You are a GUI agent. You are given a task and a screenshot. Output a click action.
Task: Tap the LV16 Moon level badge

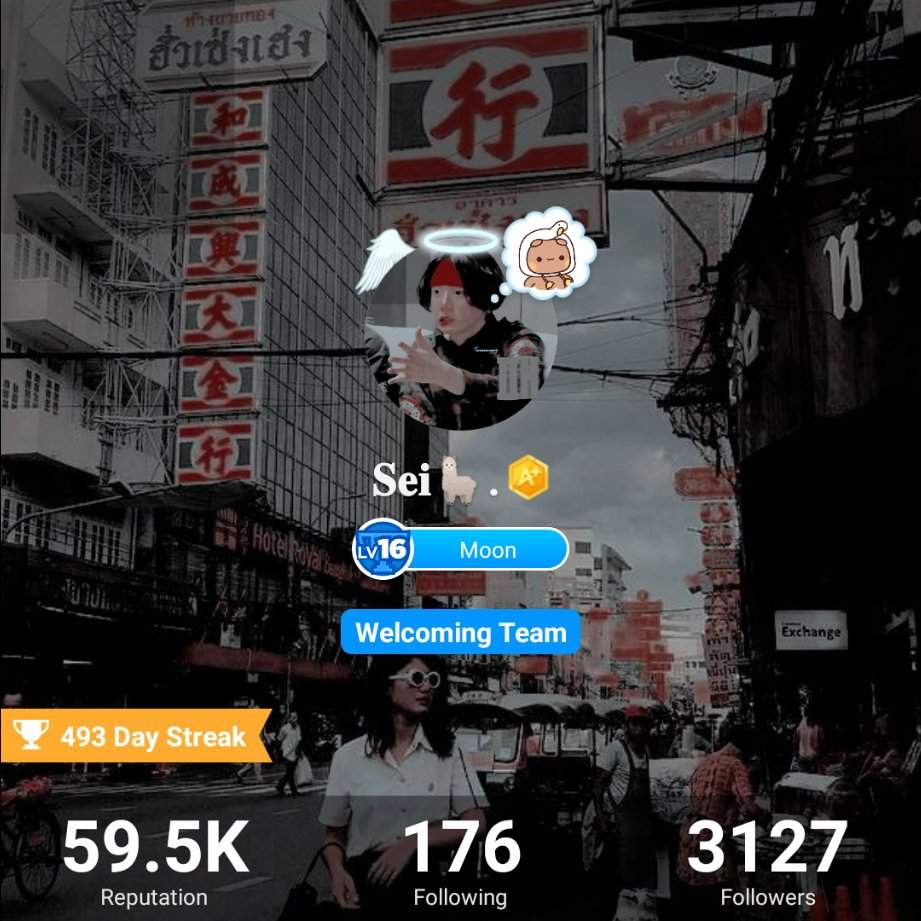pyautogui.click(x=461, y=549)
